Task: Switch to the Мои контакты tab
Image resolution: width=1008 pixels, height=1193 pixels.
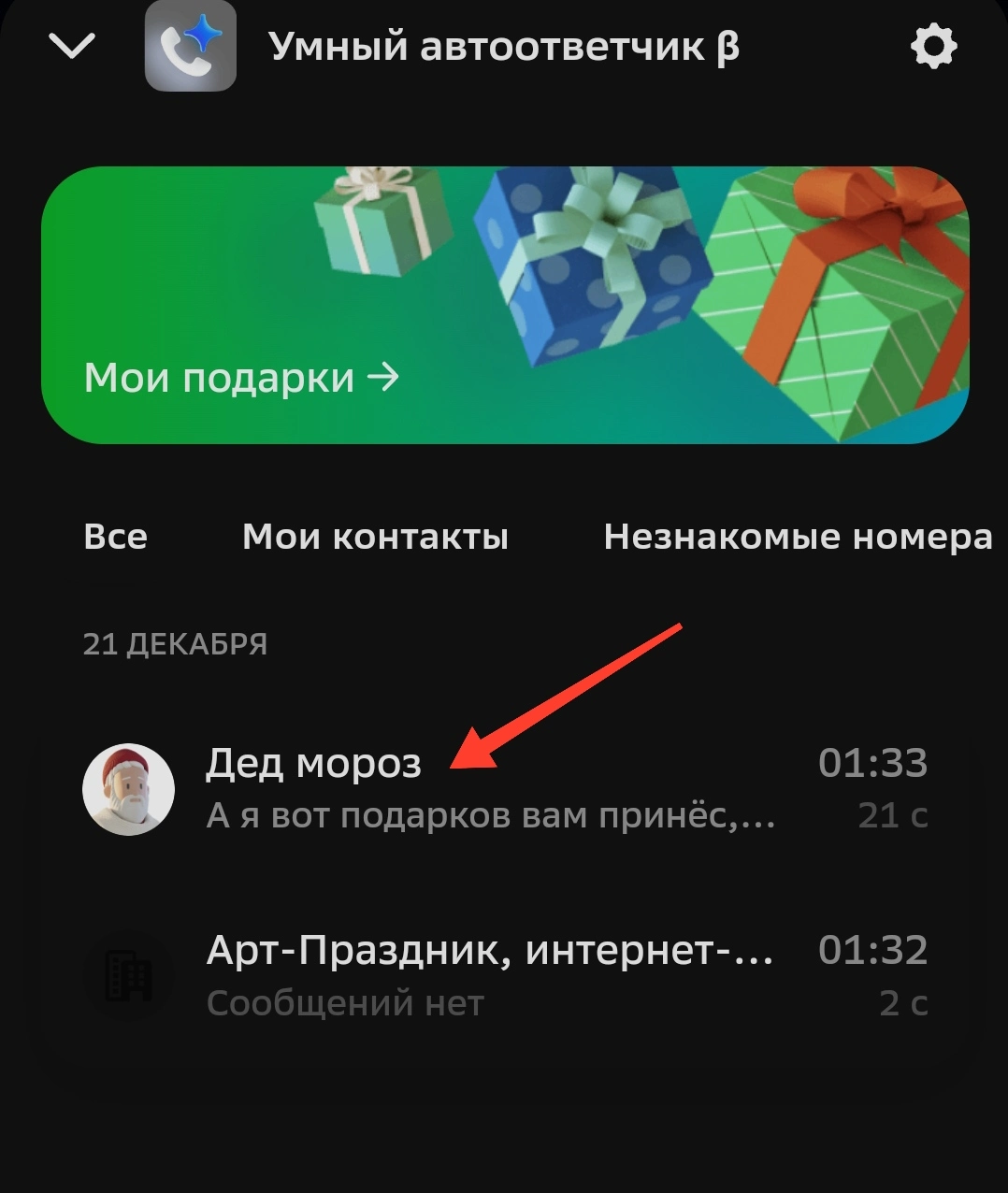Action: pos(375,537)
